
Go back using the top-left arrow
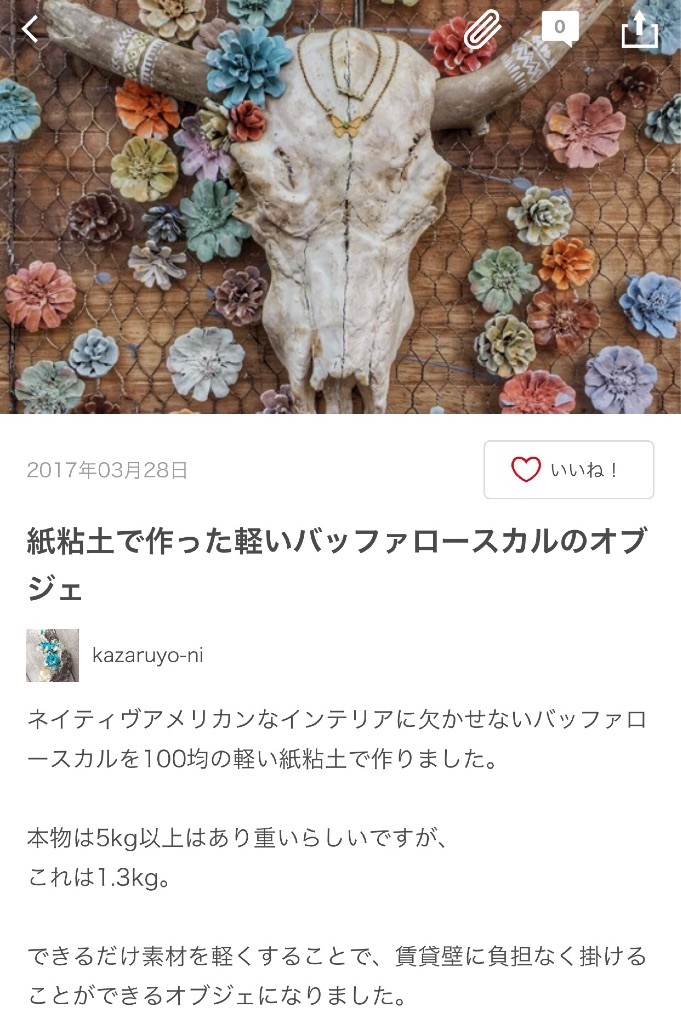coord(31,30)
